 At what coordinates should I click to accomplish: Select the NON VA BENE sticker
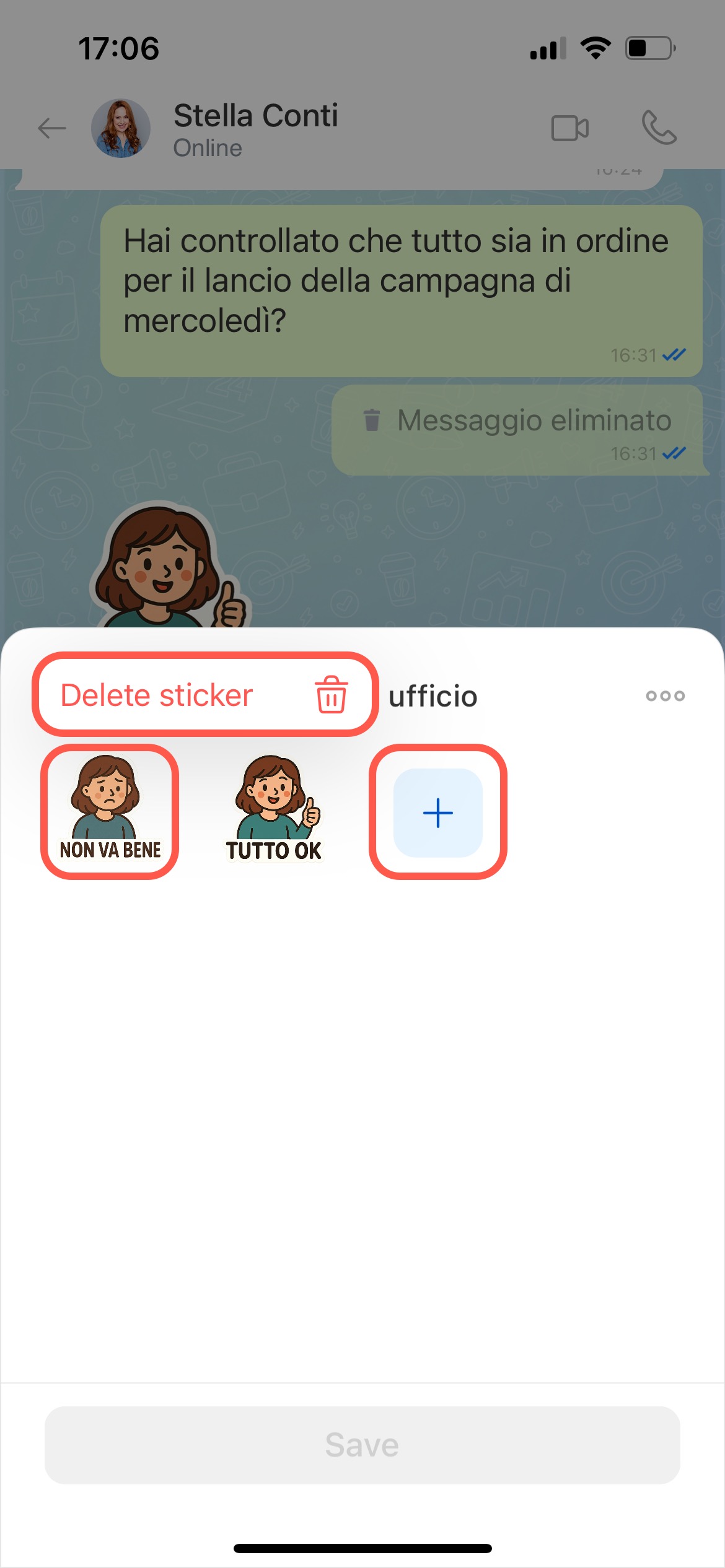pos(110,810)
